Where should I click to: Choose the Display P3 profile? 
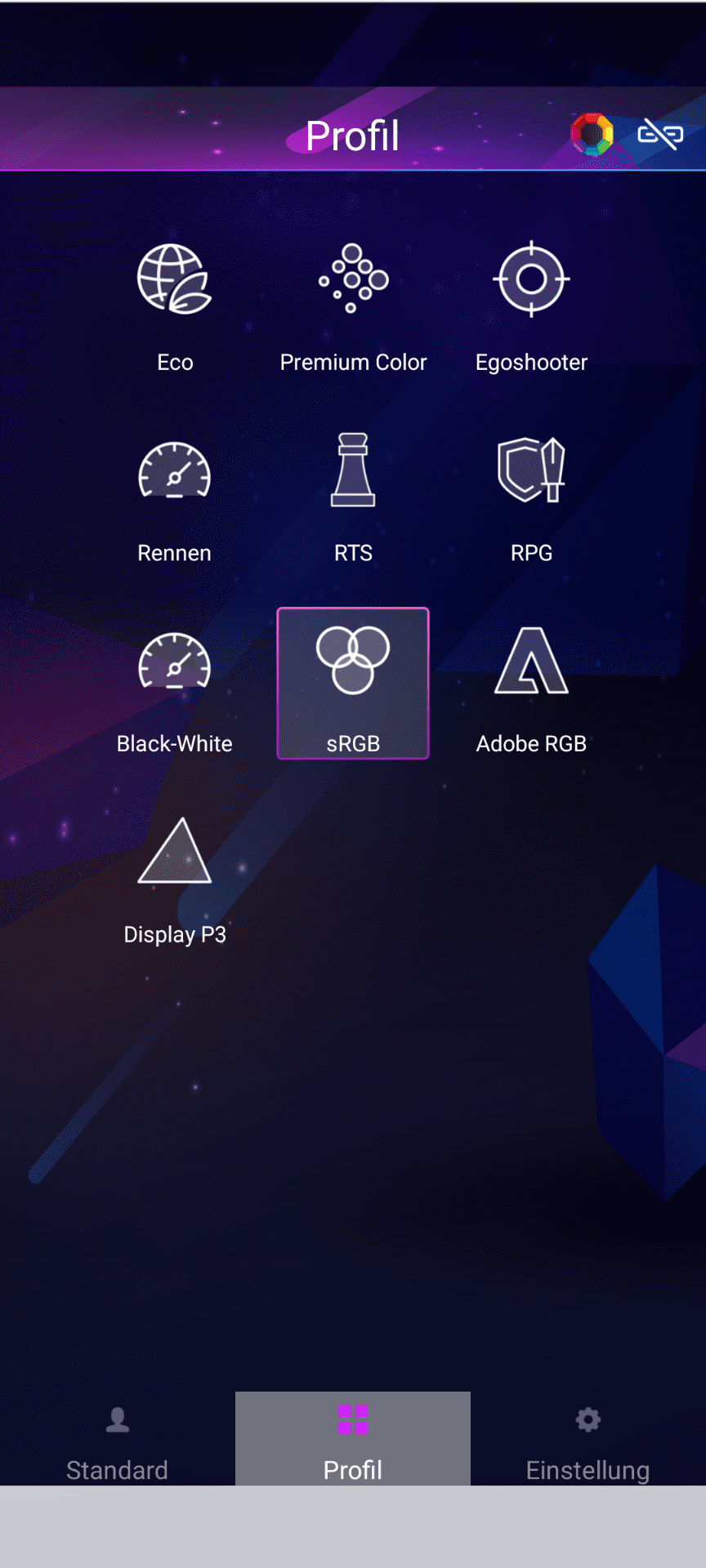(x=175, y=879)
